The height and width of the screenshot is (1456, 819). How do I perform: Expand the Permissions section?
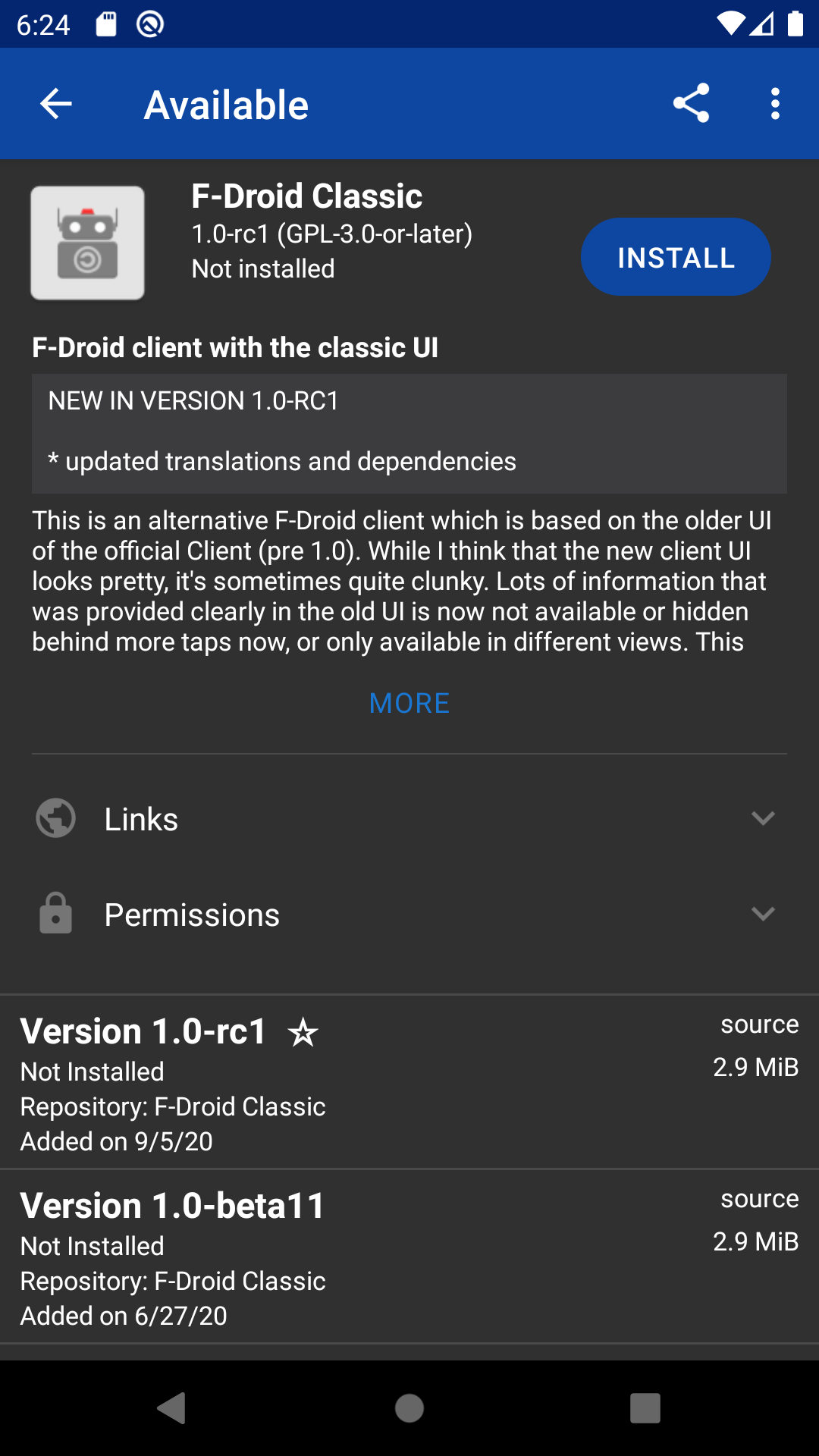pyautogui.click(x=409, y=915)
